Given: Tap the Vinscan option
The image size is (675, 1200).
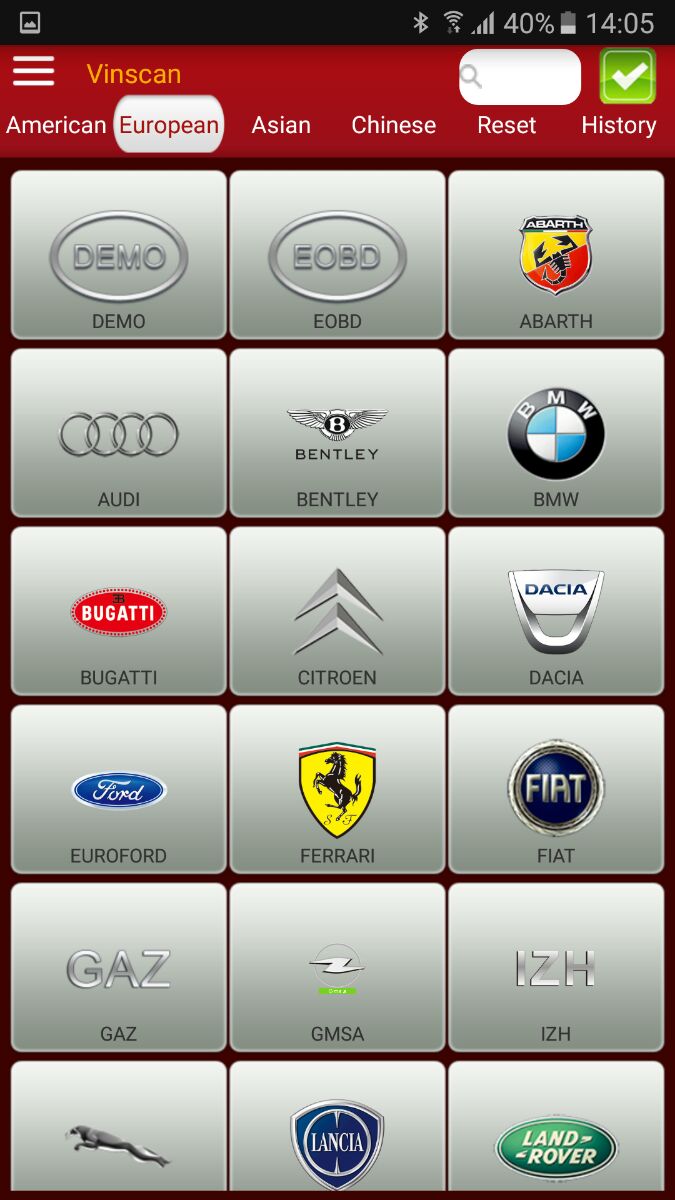Looking at the screenshot, I should coord(133,74).
